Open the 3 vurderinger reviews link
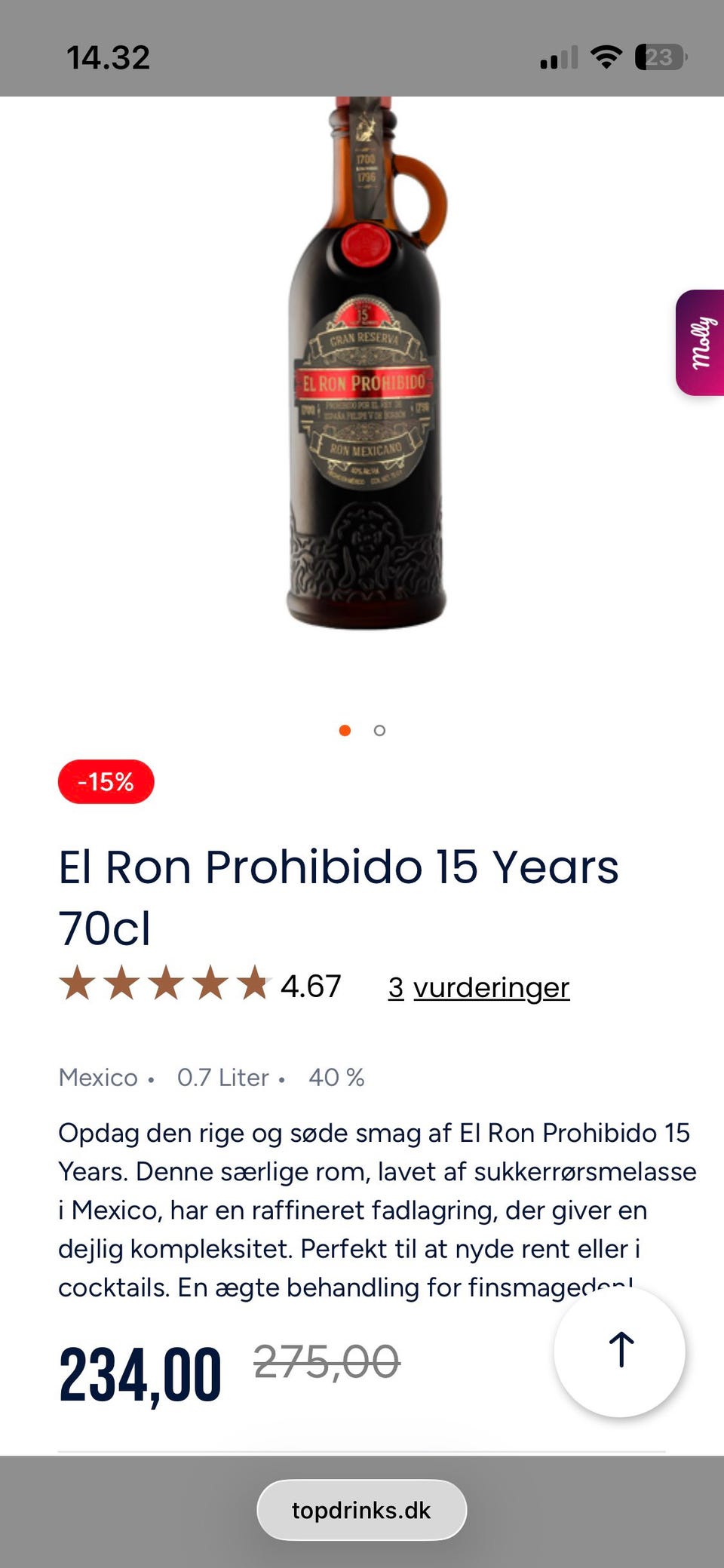The width and height of the screenshot is (724, 1568). 478,987
